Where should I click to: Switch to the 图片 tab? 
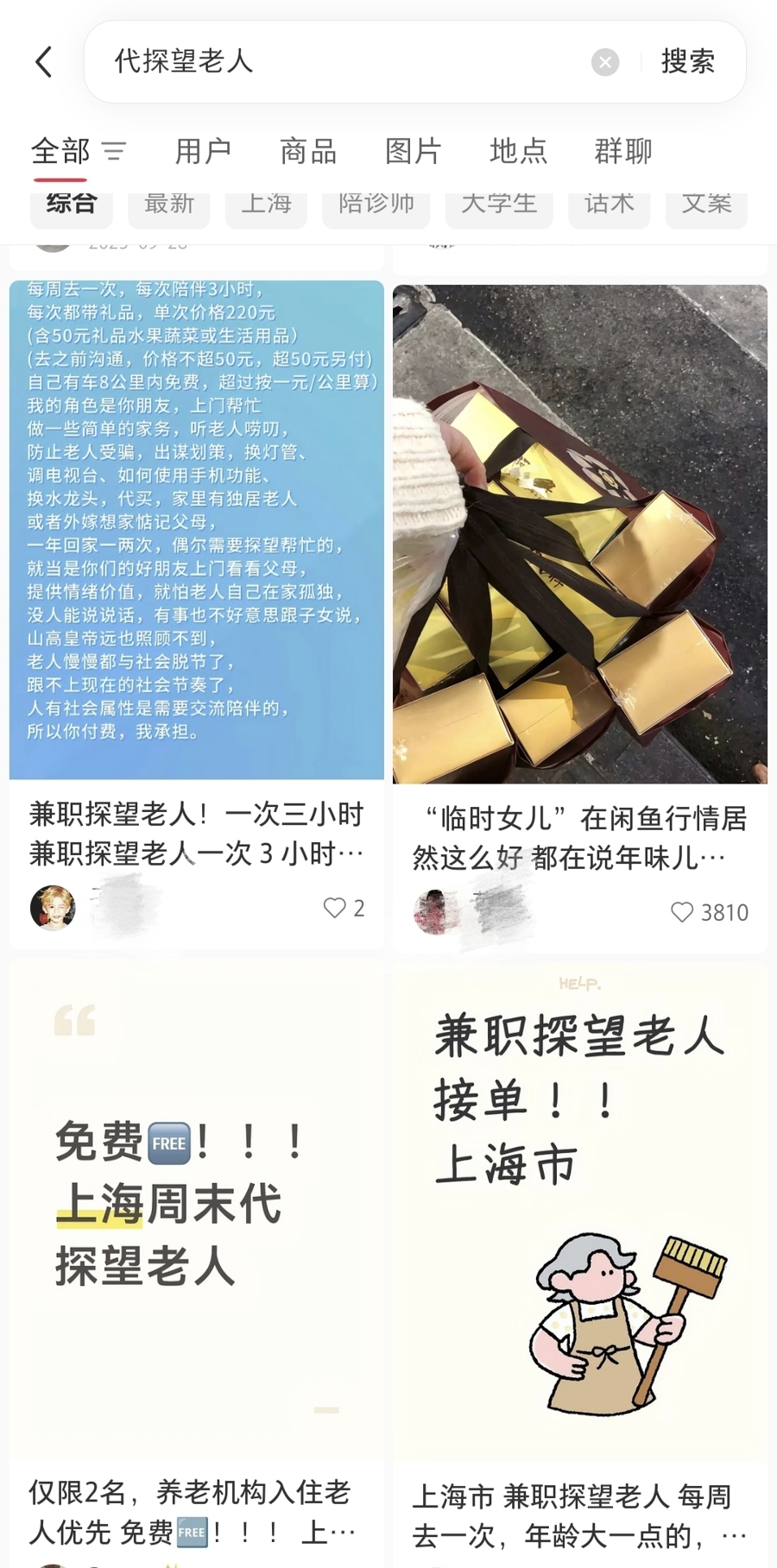[x=413, y=152]
